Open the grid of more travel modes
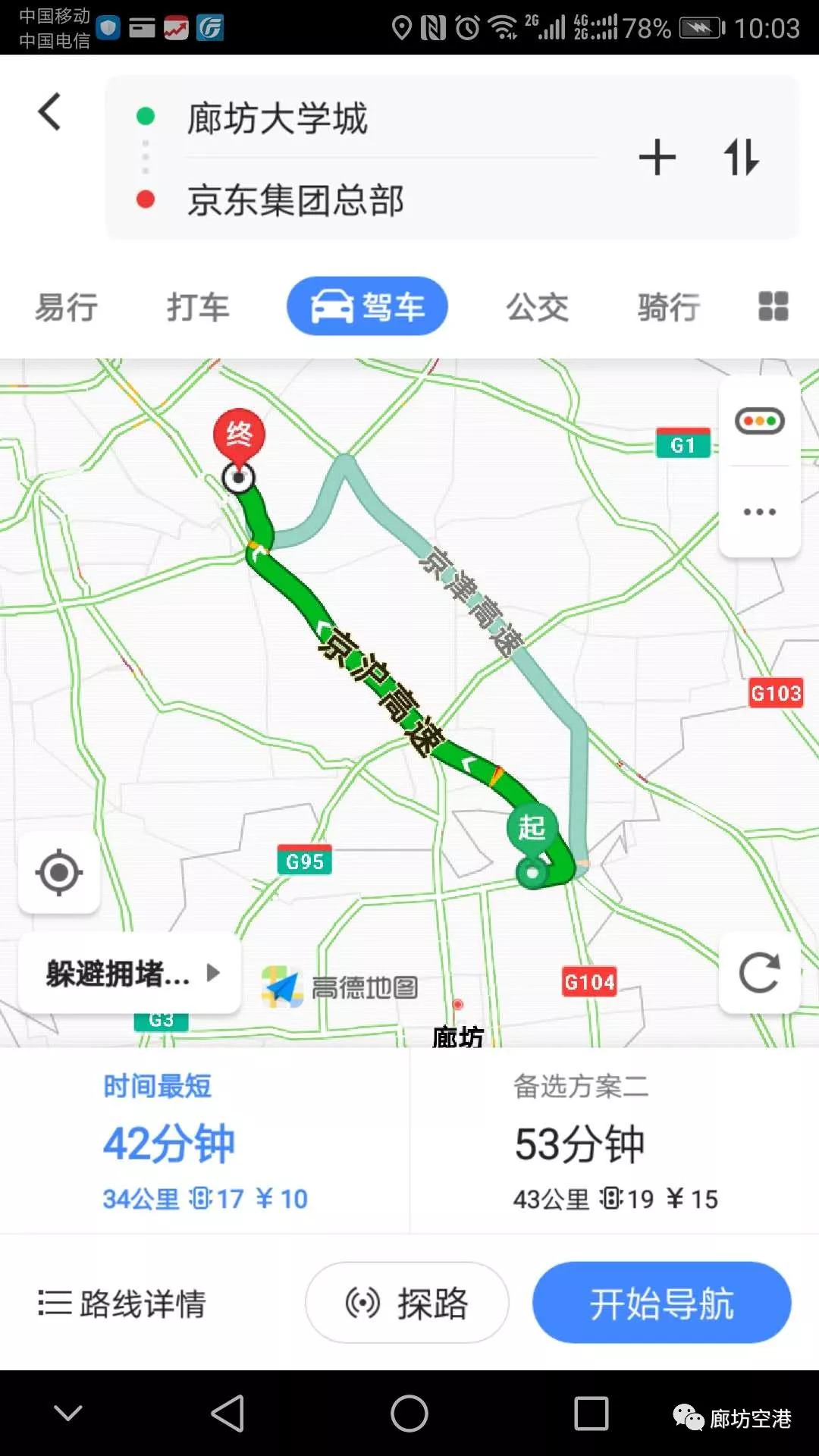This screenshot has width=819, height=1456. 773,306
